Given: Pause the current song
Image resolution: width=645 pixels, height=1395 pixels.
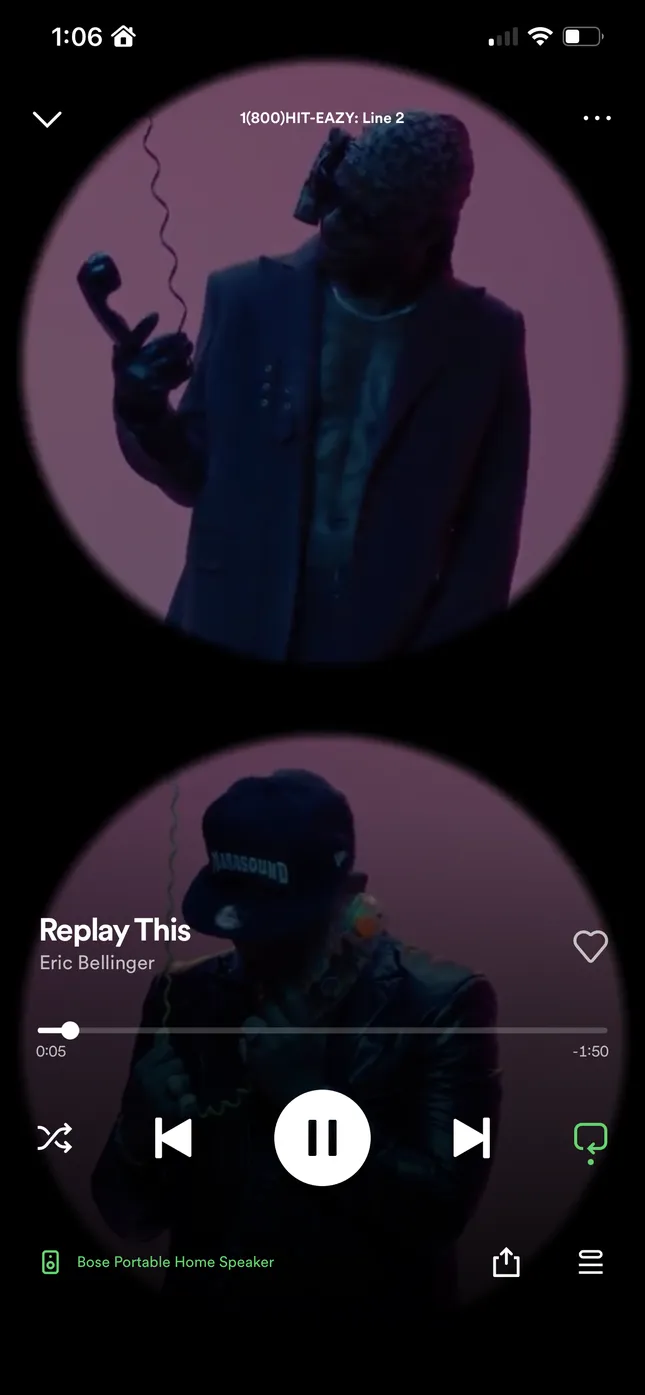Looking at the screenshot, I should (x=322, y=1138).
